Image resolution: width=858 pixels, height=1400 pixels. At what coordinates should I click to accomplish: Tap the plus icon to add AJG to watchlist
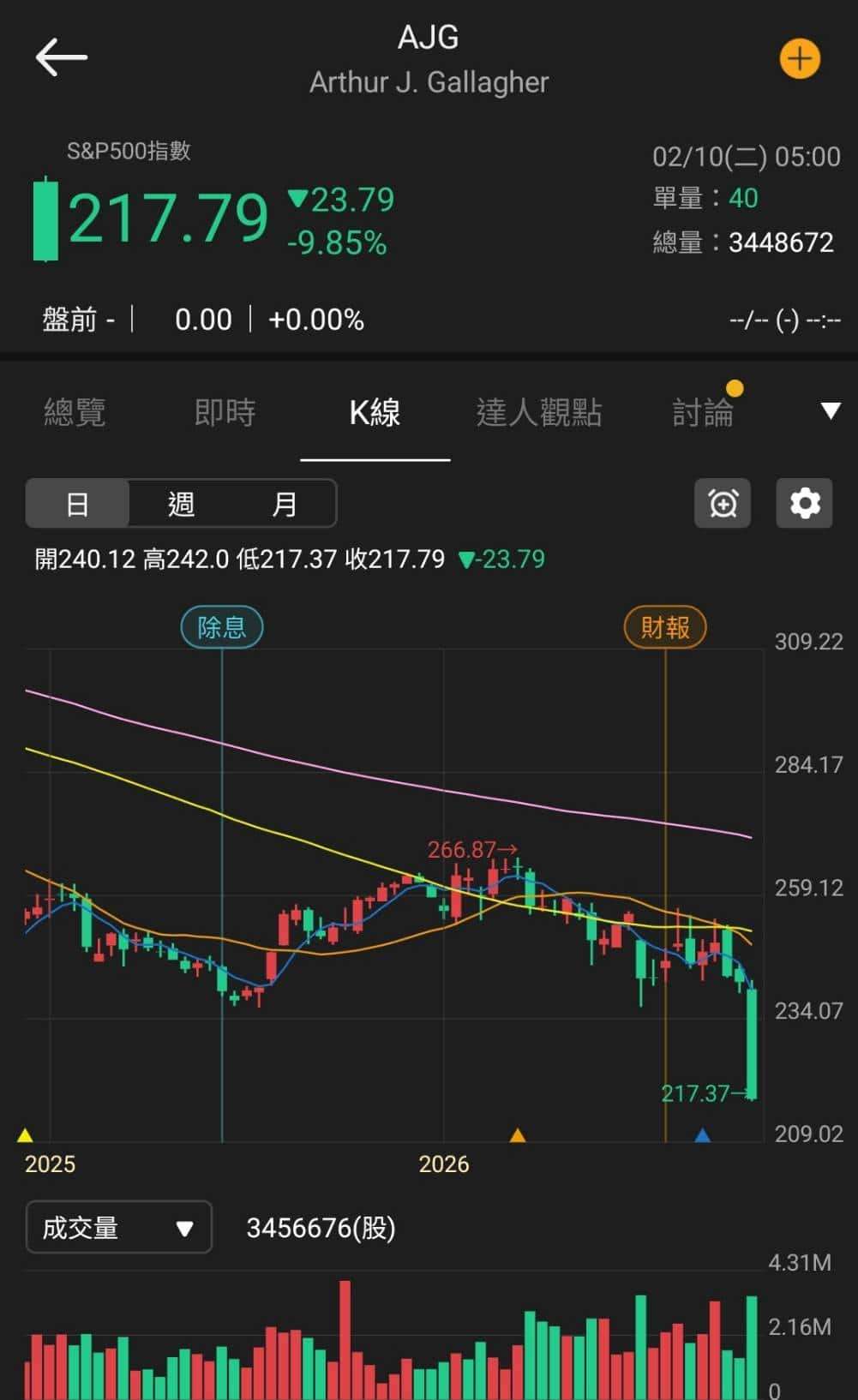[799, 58]
